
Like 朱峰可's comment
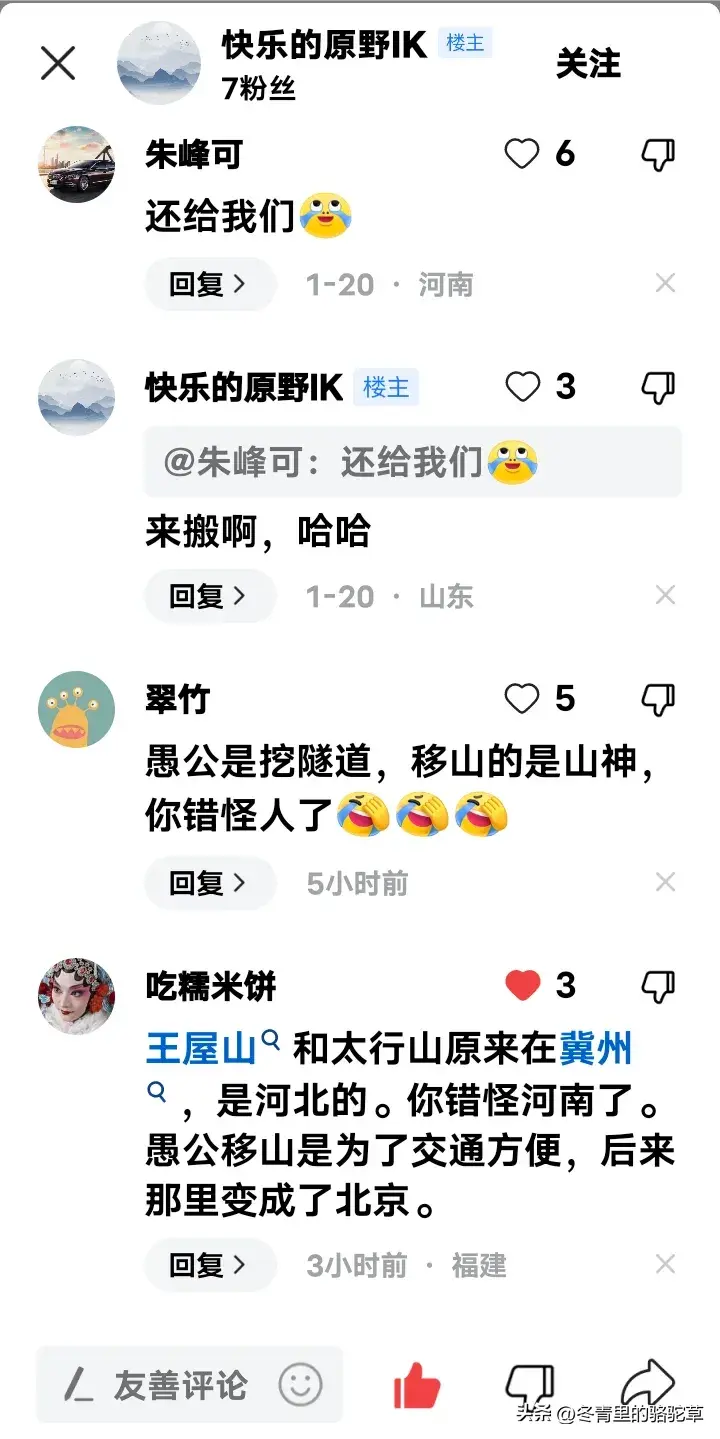click(522, 154)
